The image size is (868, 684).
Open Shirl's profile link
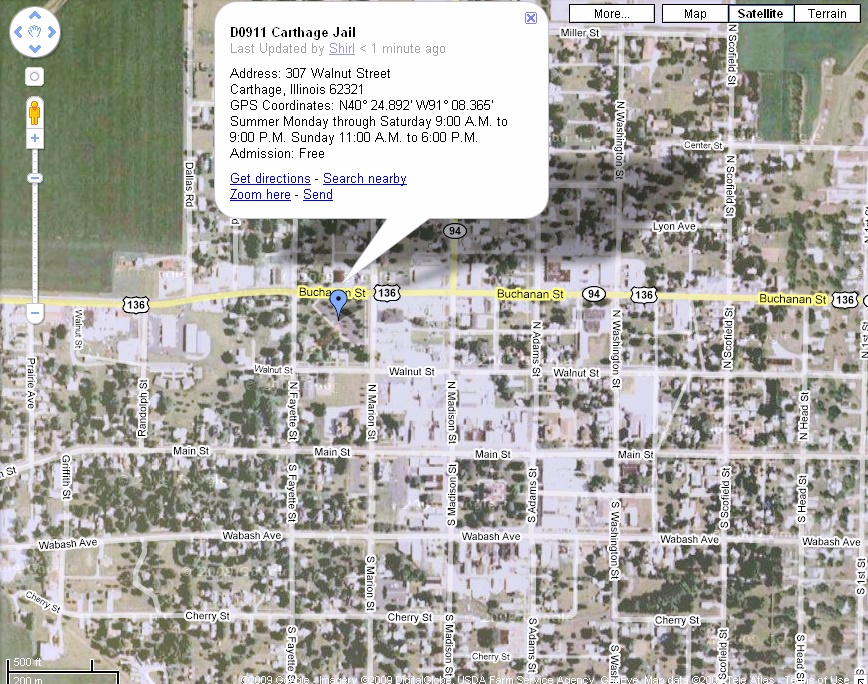coord(342,48)
